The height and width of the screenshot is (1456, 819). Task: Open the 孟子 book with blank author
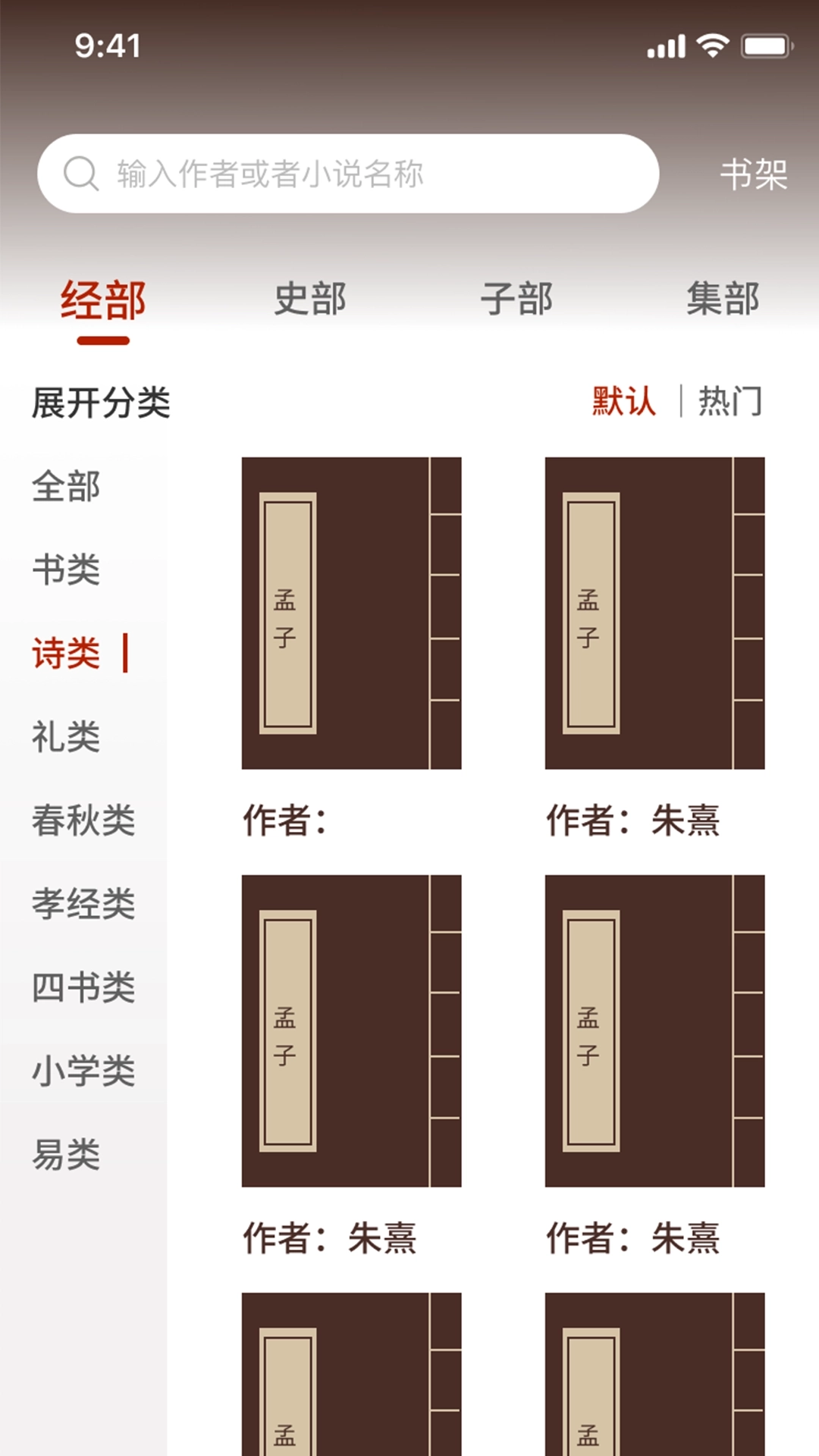tap(351, 613)
